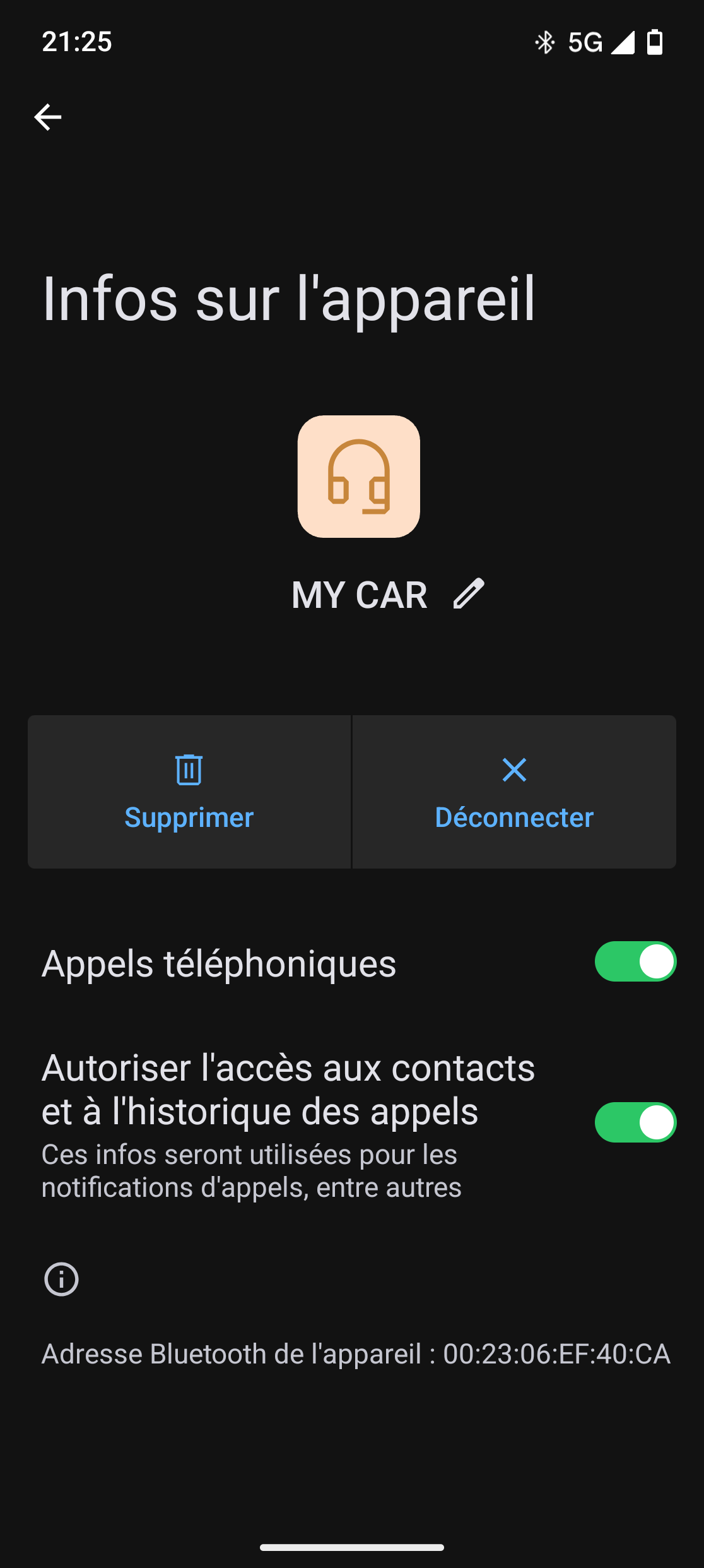Tap Déconnecter to disconnect MY CAR

514,792
